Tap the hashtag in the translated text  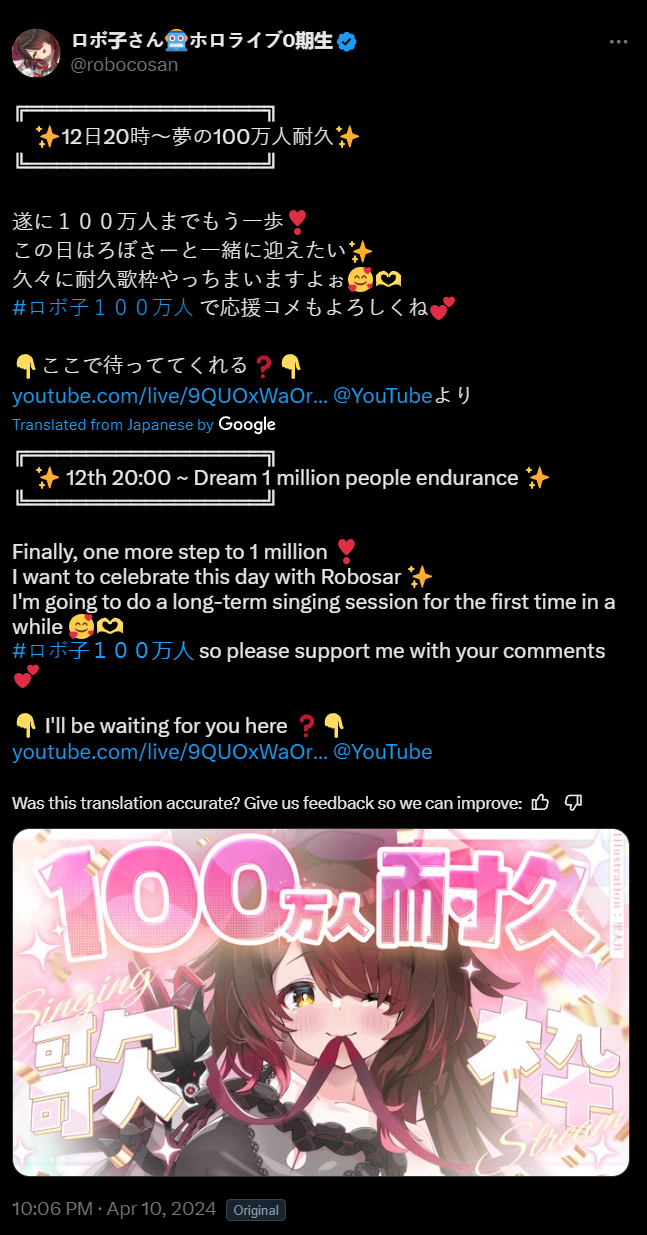tap(102, 651)
